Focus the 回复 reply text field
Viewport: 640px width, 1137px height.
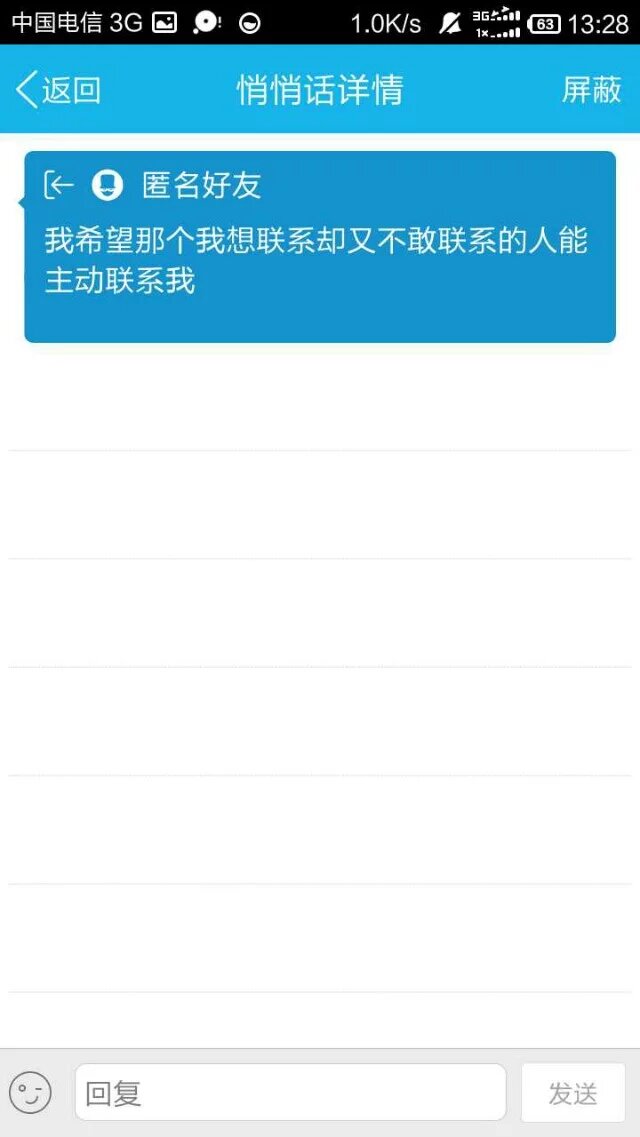pos(290,1092)
